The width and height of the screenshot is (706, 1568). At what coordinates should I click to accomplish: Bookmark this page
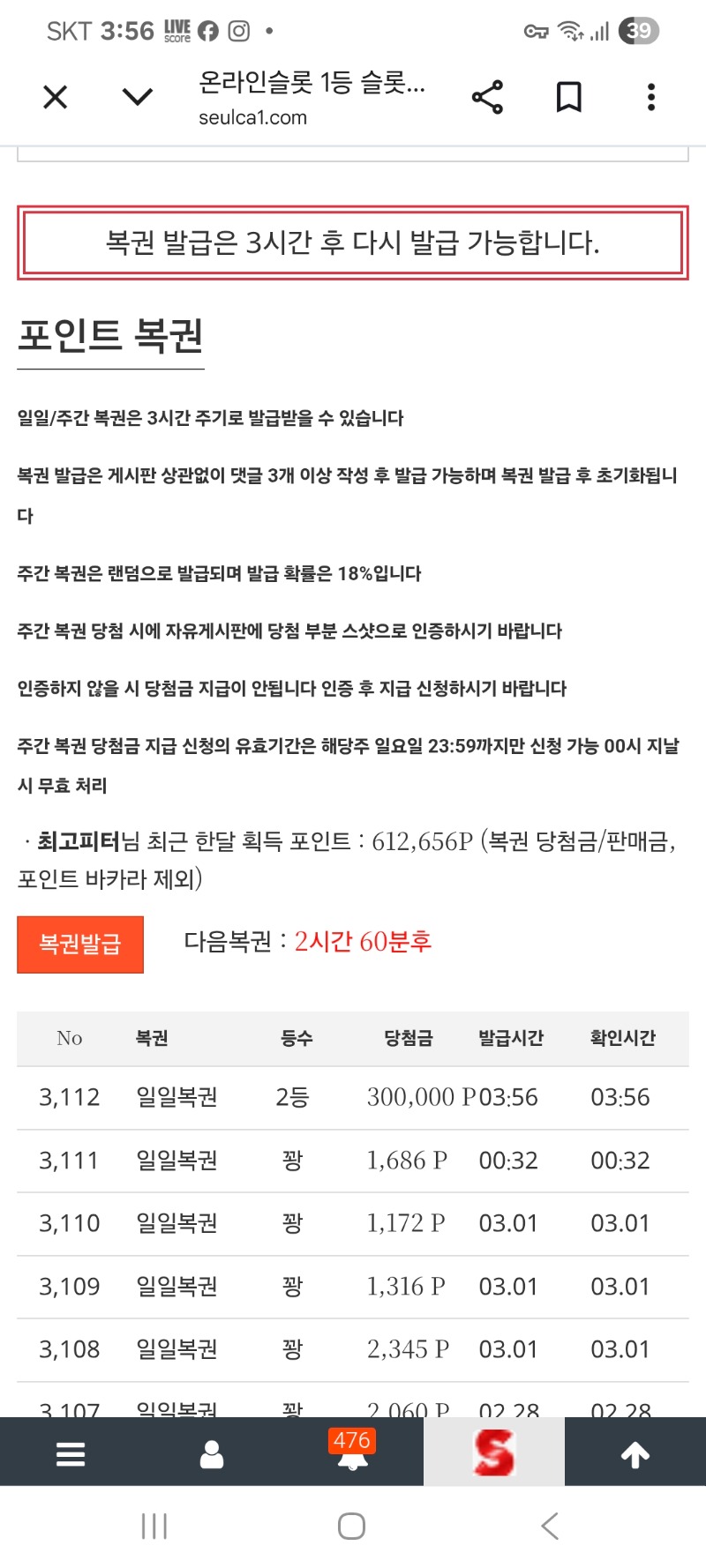click(x=569, y=97)
